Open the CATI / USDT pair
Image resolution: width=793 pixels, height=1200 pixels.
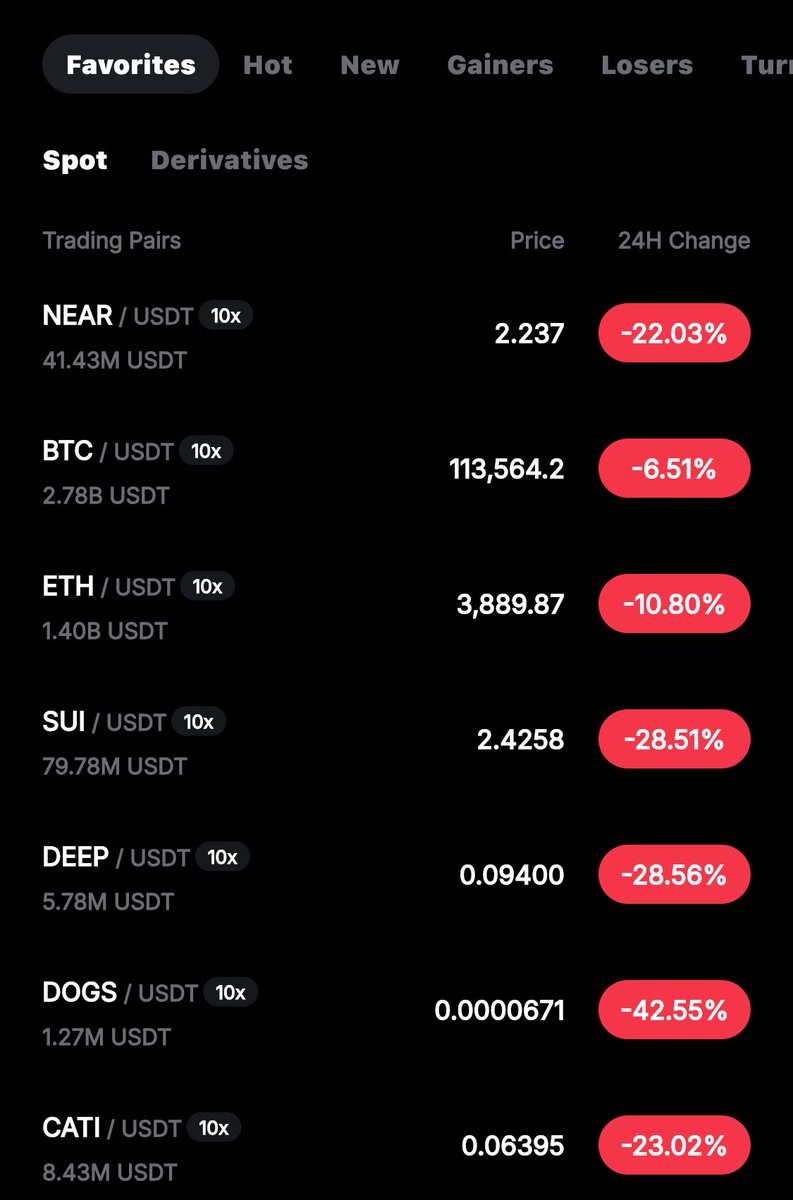click(396, 1146)
